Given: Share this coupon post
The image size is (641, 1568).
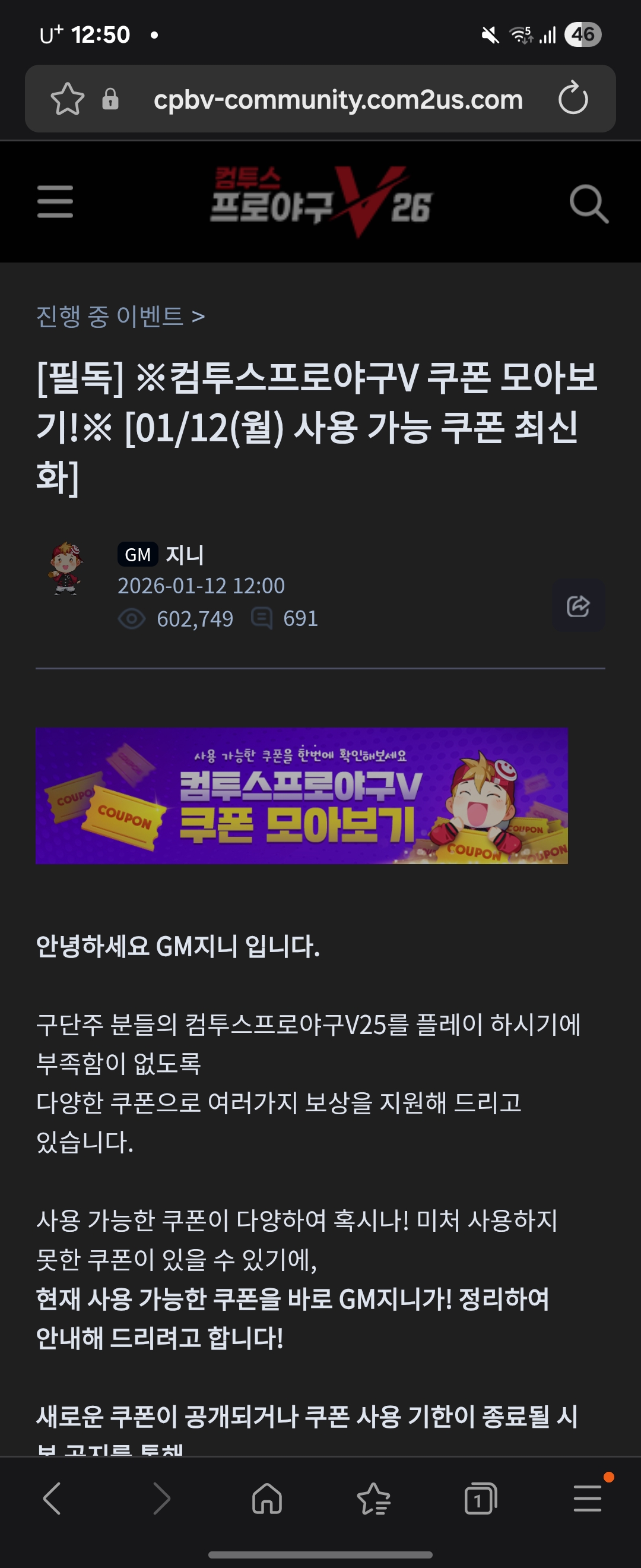Looking at the screenshot, I should (x=577, y=606).
